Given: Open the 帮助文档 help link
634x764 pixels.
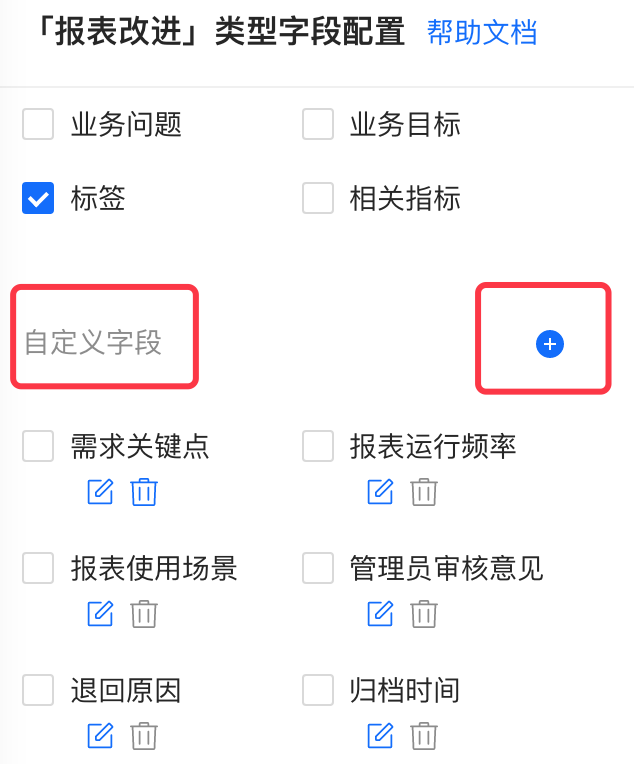Looking at the screenshot, I should 481,32.
